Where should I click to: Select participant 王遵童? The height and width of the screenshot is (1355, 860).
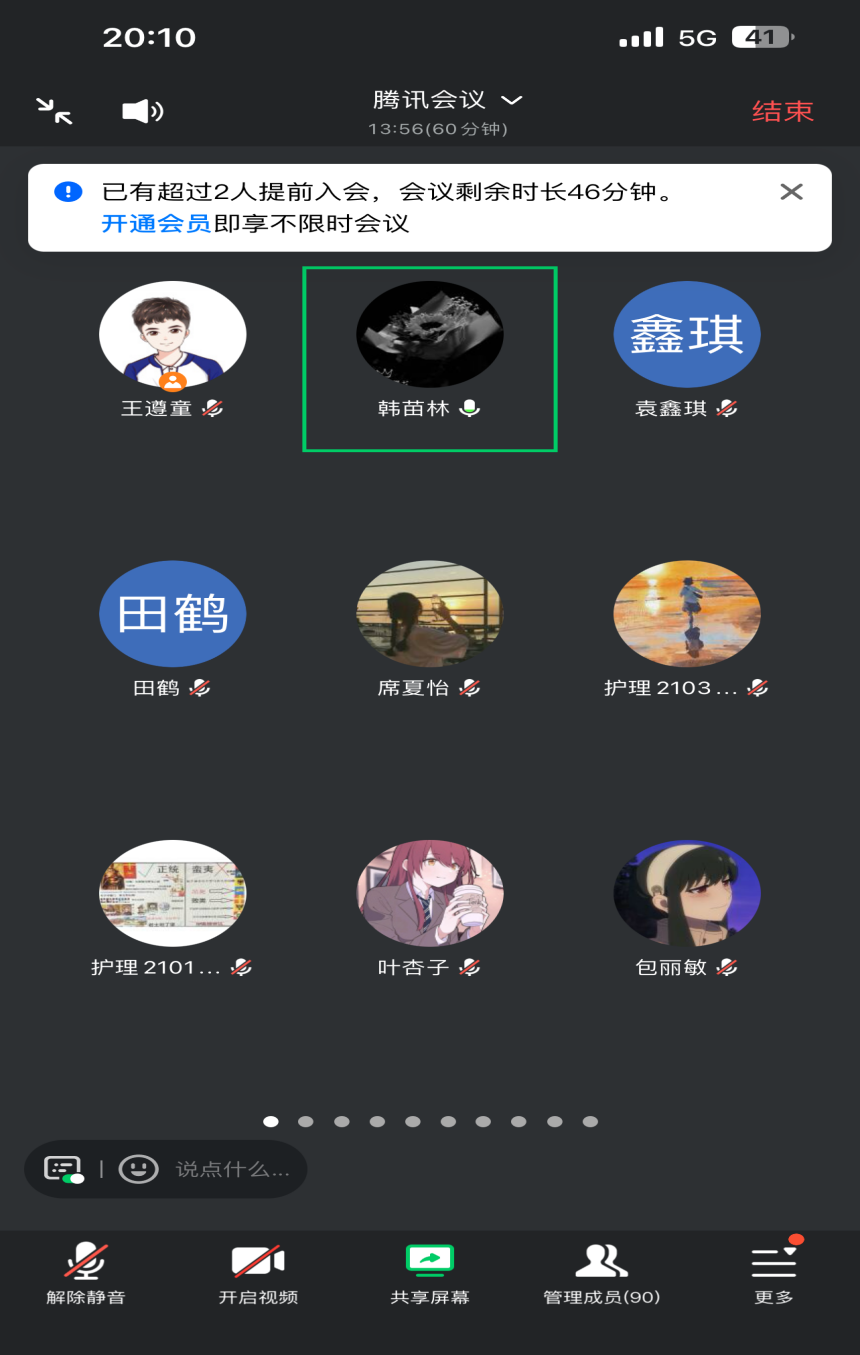[x=172, y=335]
